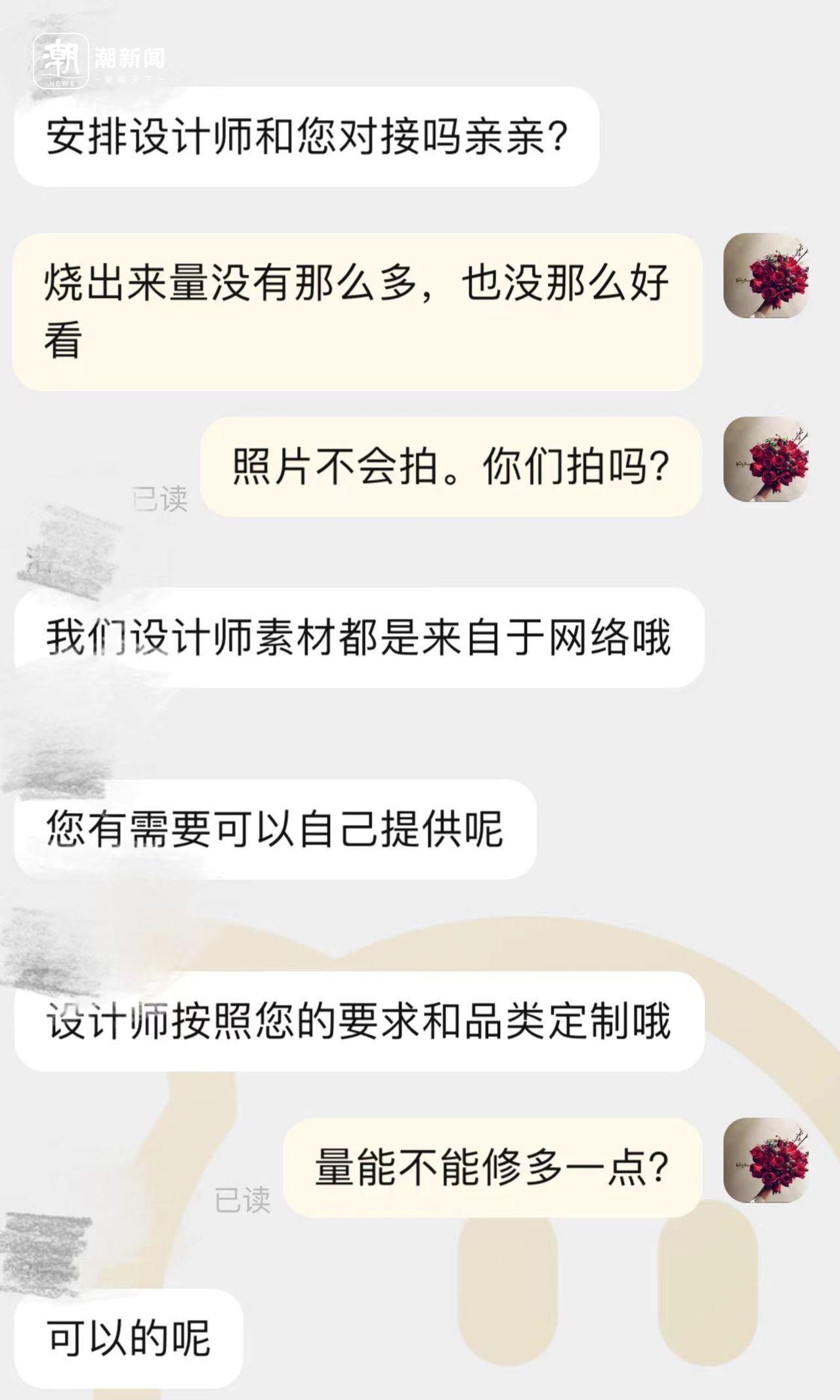Open rose avatar beside '烧出来量没有那么多' message
The height and width of the screenshot is (1400, 840).
[765, 276]
